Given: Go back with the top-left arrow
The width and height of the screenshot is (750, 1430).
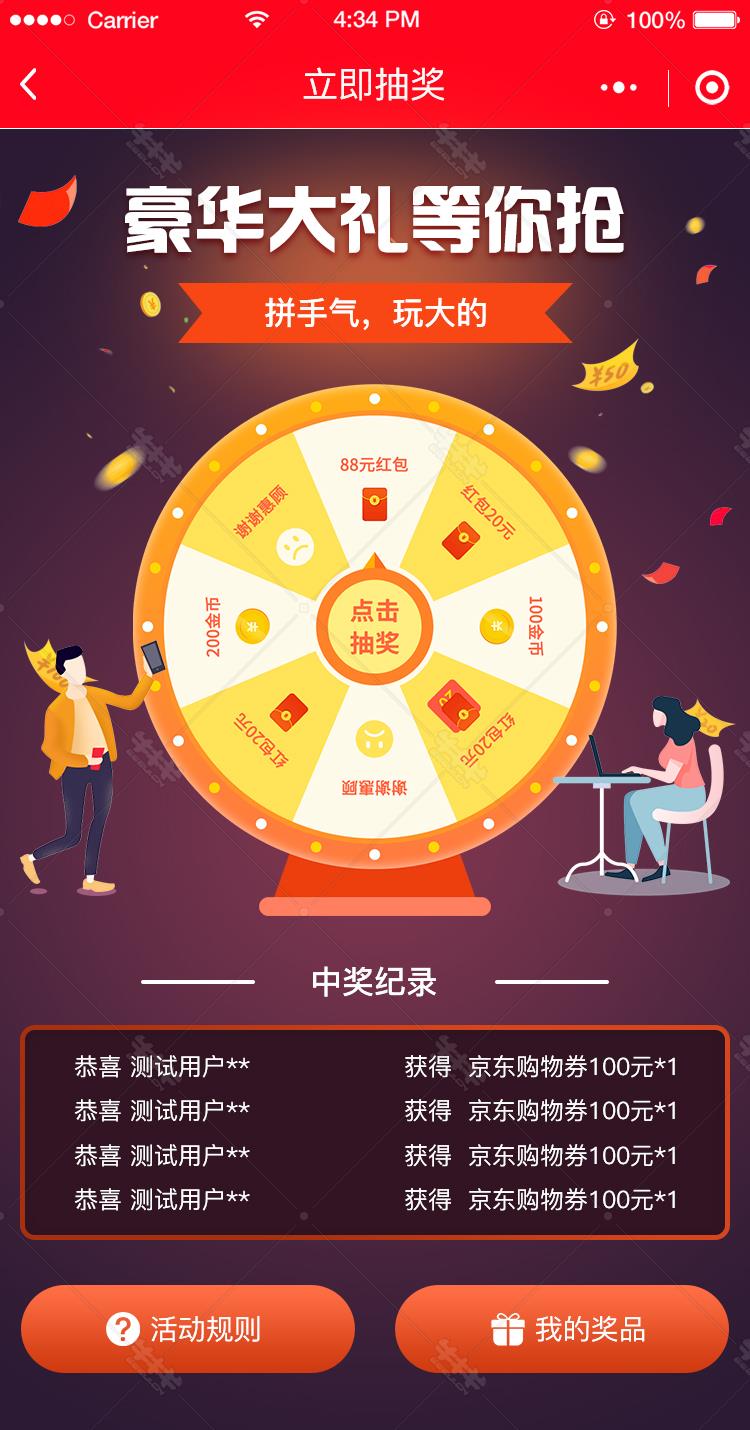Looking at the screenshot, I should [x=29, y=85].
